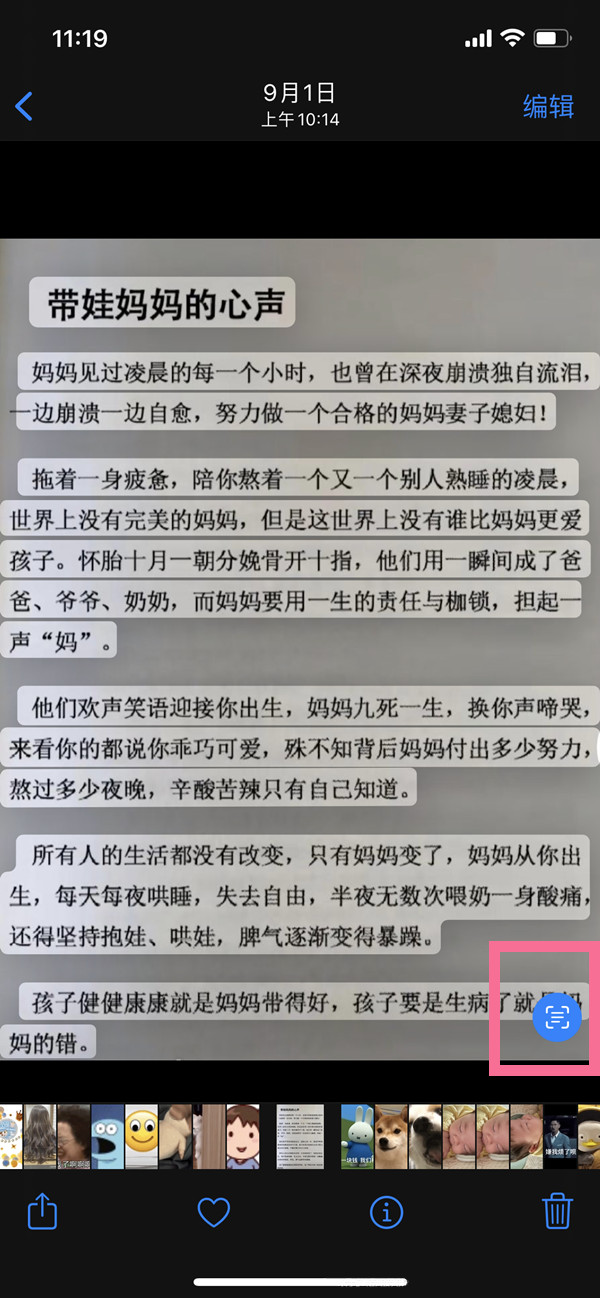The width and height of the screenshot is (600, 1298).
Task: Activate the Live Text scan icon
Action: [557, 1017]
